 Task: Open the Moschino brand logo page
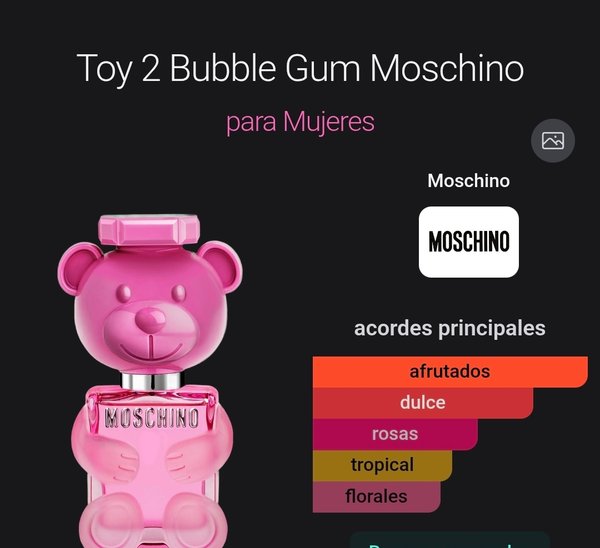pyautogui.click(x=468, y=242)
